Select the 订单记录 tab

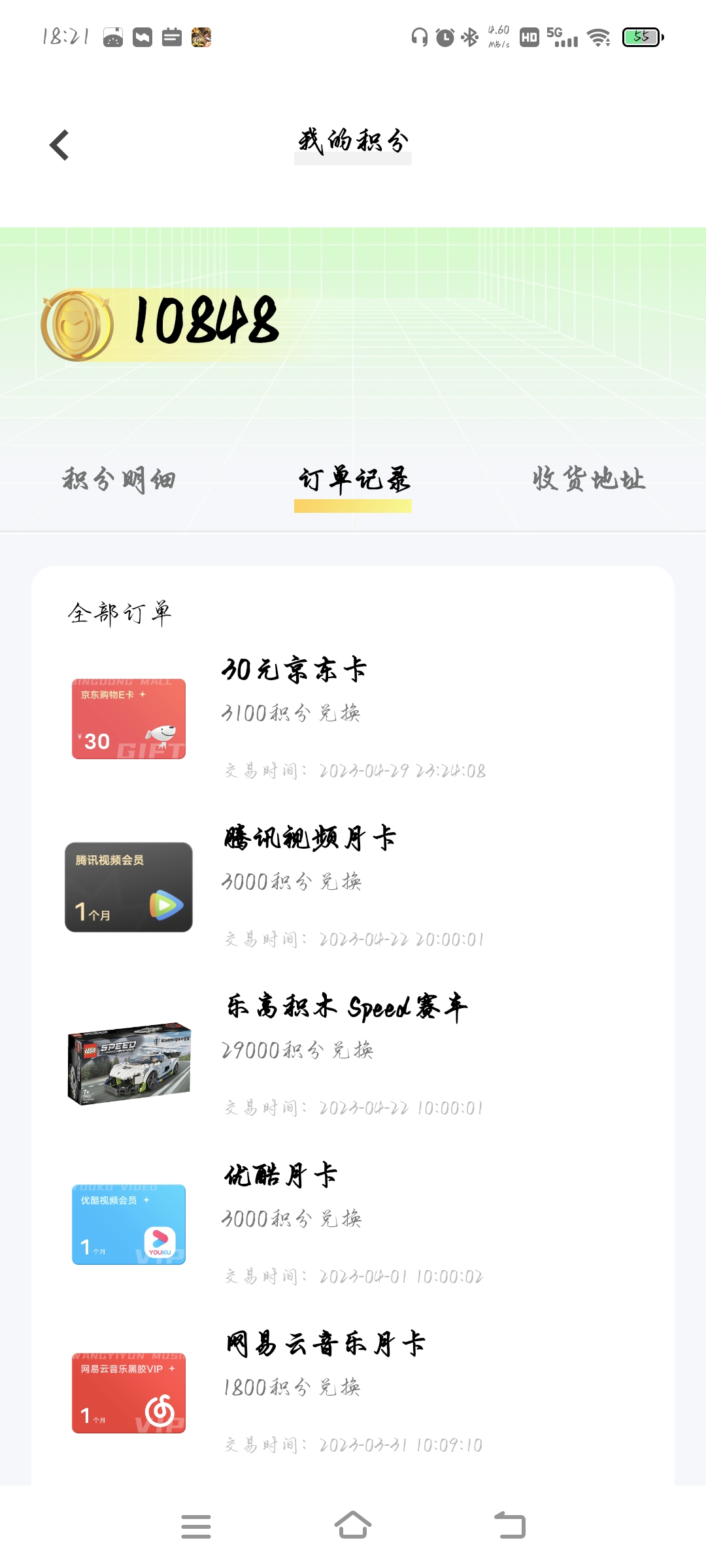pos(353,480)
